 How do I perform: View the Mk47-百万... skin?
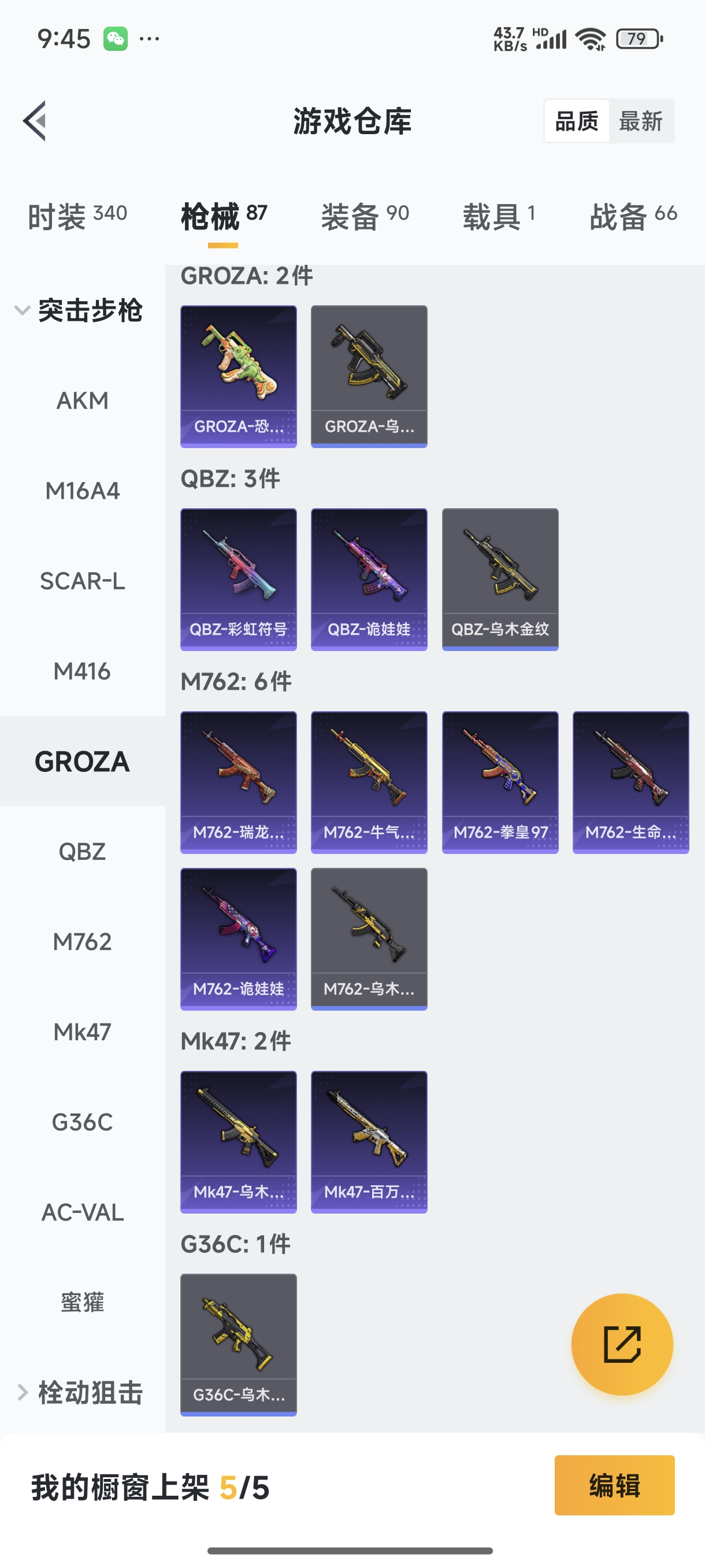369,1141
